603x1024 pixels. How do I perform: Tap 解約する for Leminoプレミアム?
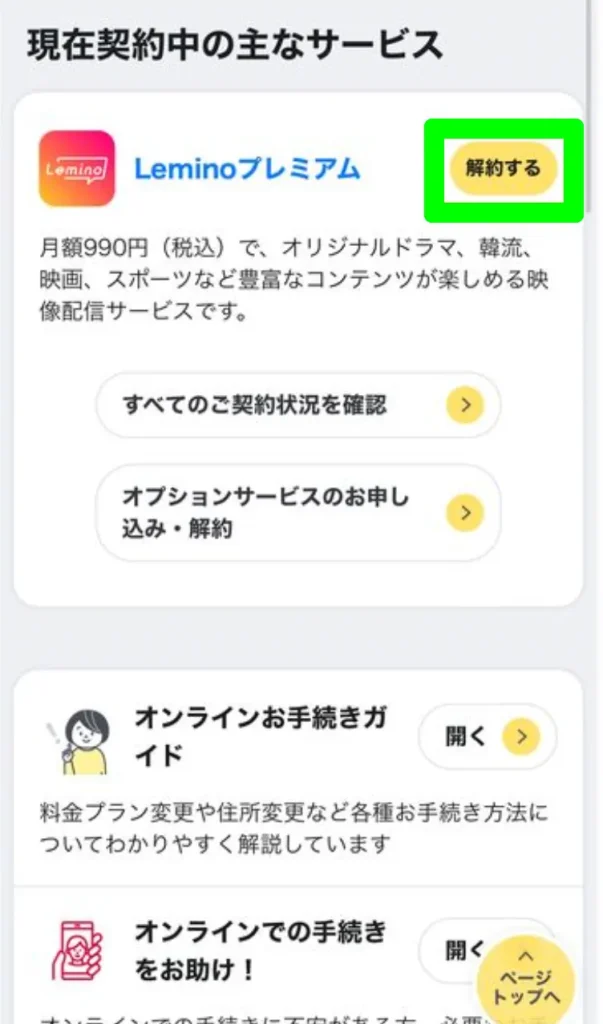(x=502, y=168)
